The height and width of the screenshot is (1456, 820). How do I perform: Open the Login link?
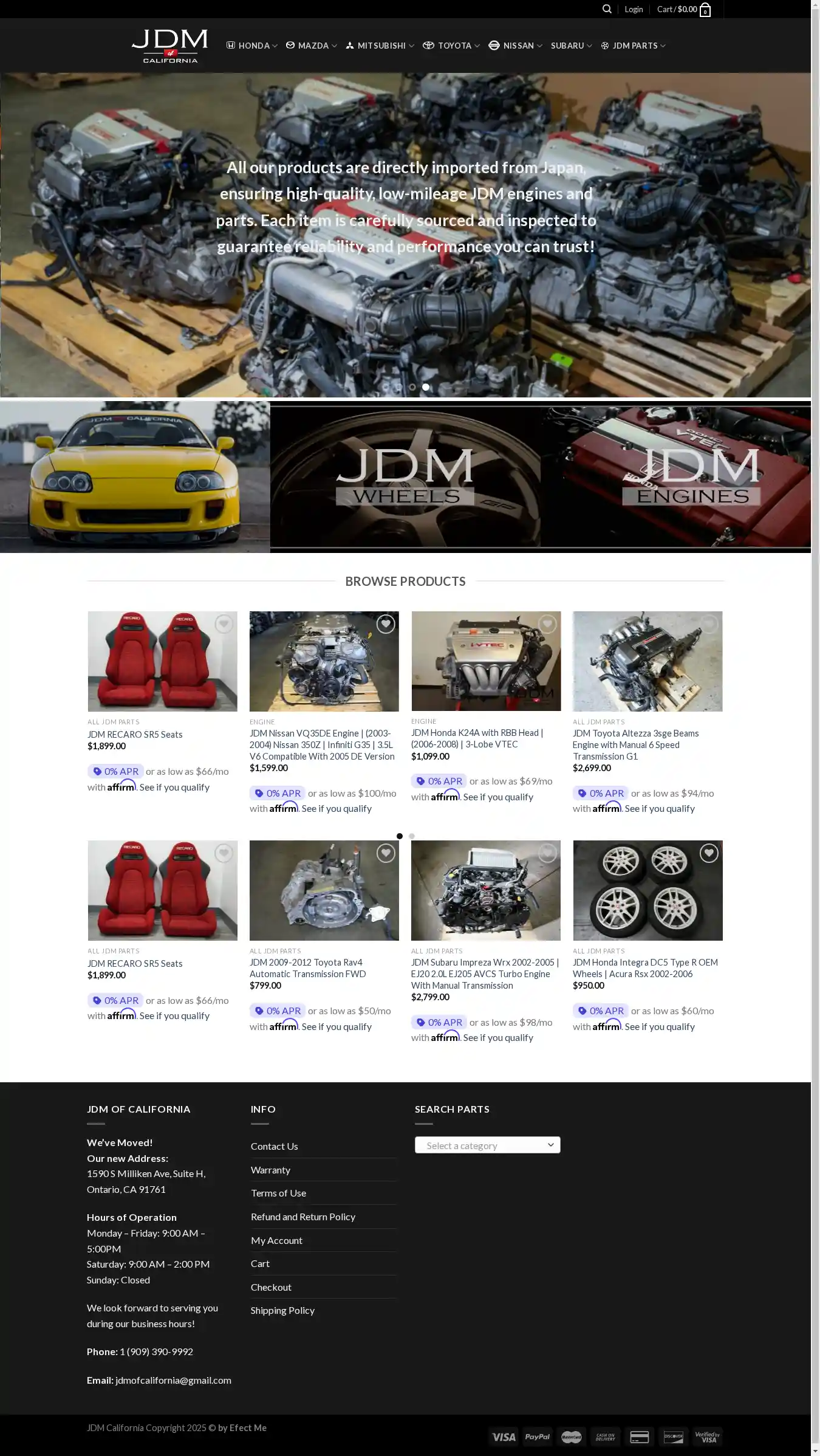point(633,9)
